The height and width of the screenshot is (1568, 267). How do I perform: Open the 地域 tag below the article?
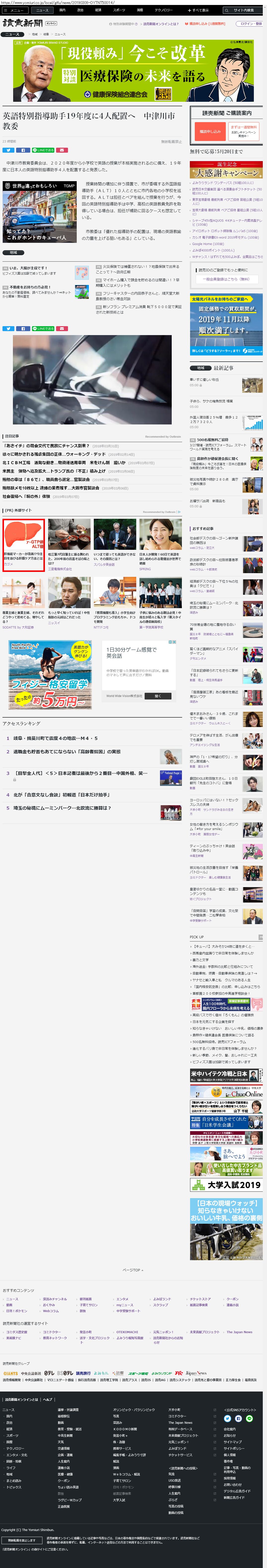click(x=13, y=252)
